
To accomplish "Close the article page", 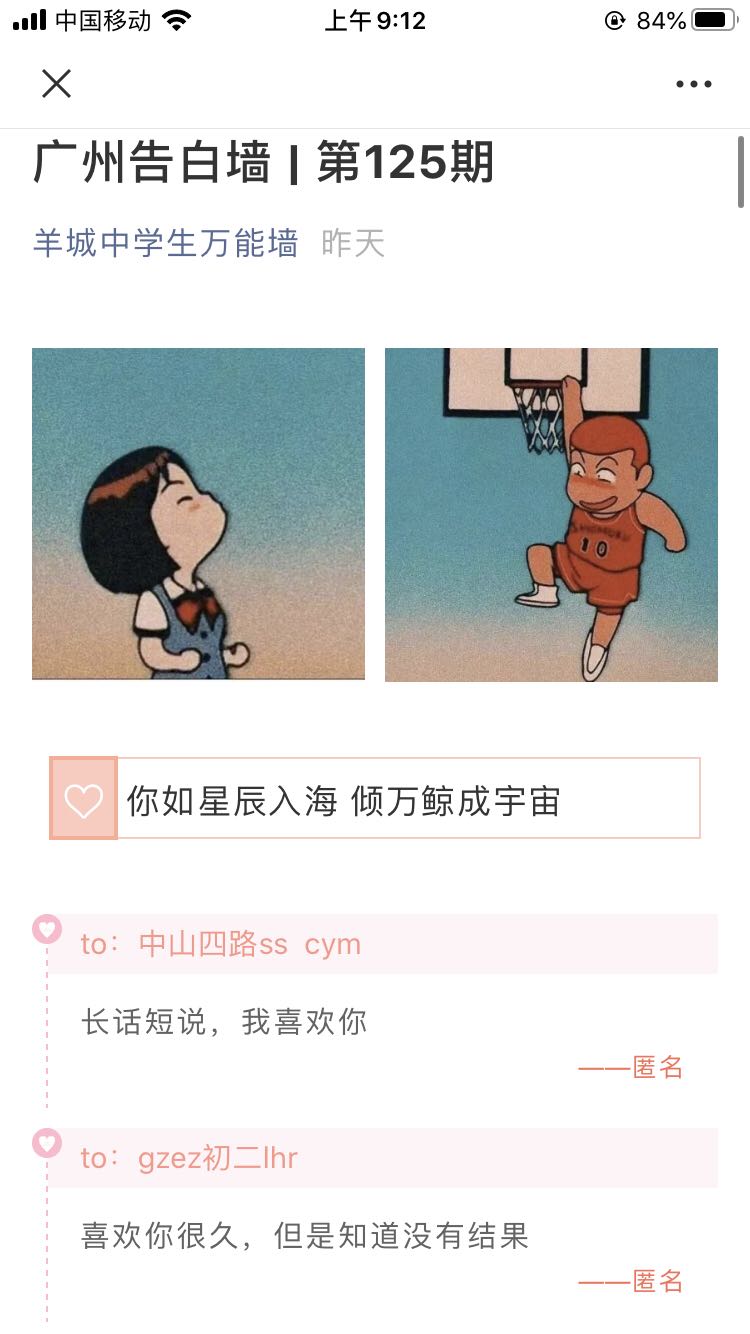I will coord(57,84).
